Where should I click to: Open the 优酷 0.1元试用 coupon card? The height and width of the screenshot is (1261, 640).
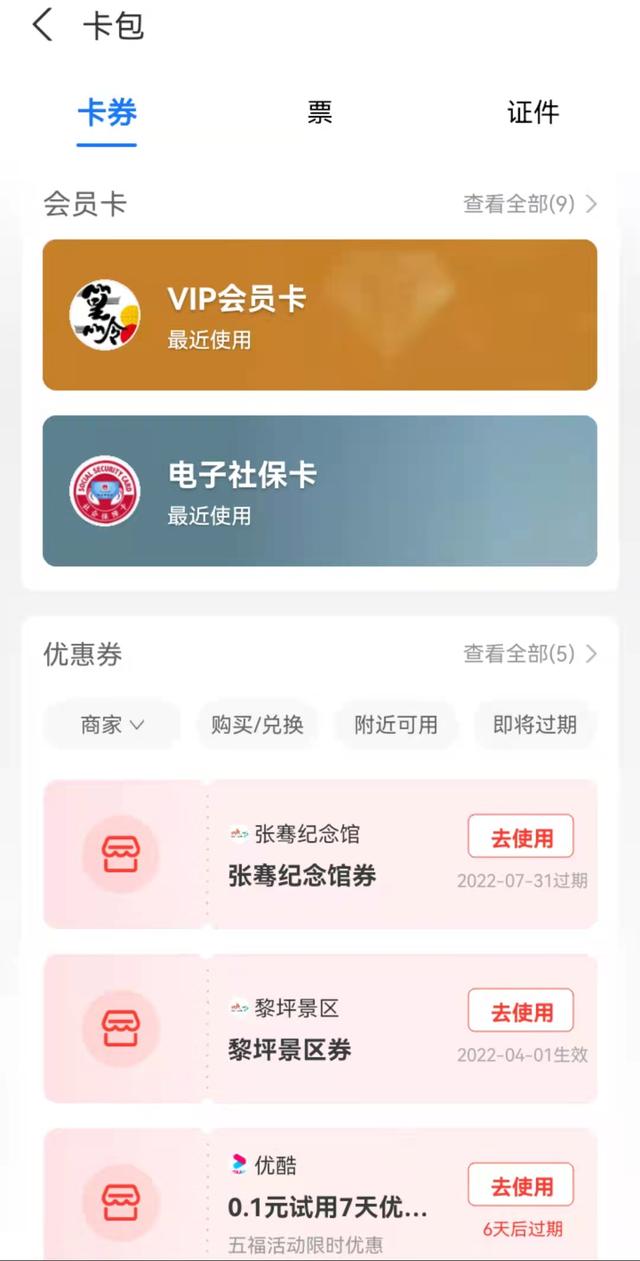[320, 1194]
